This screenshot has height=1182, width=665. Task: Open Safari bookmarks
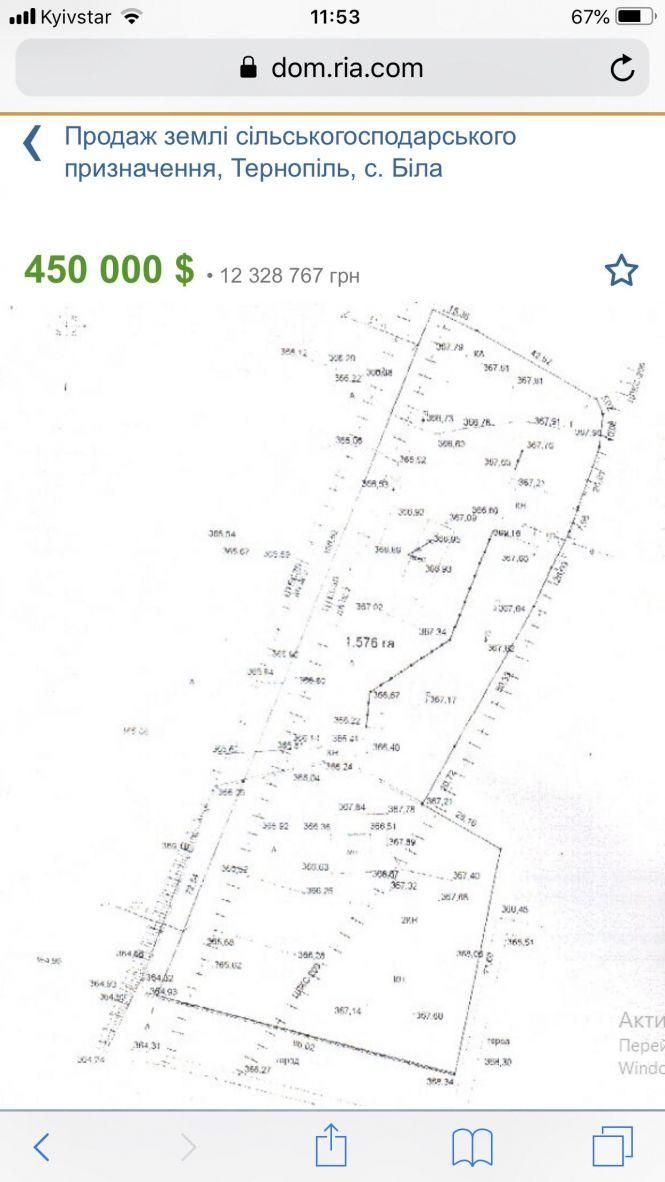click(x=472, y=1146)
